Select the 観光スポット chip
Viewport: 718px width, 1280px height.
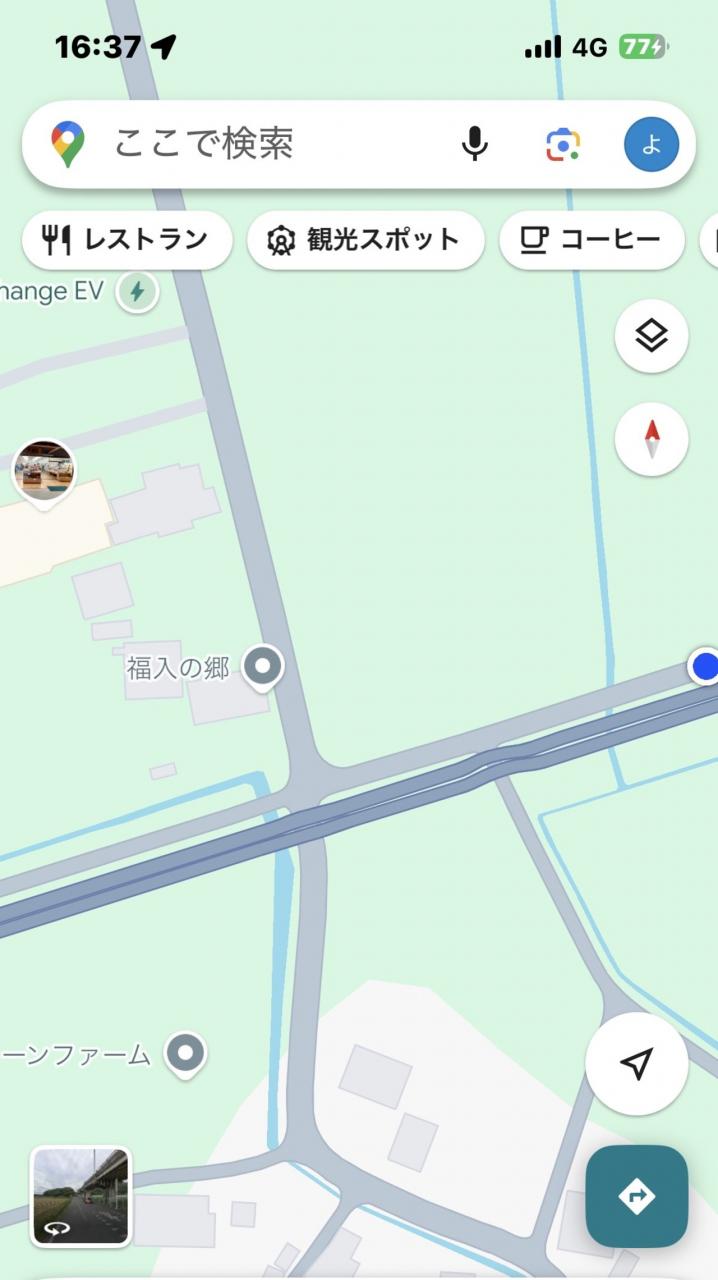365,240
